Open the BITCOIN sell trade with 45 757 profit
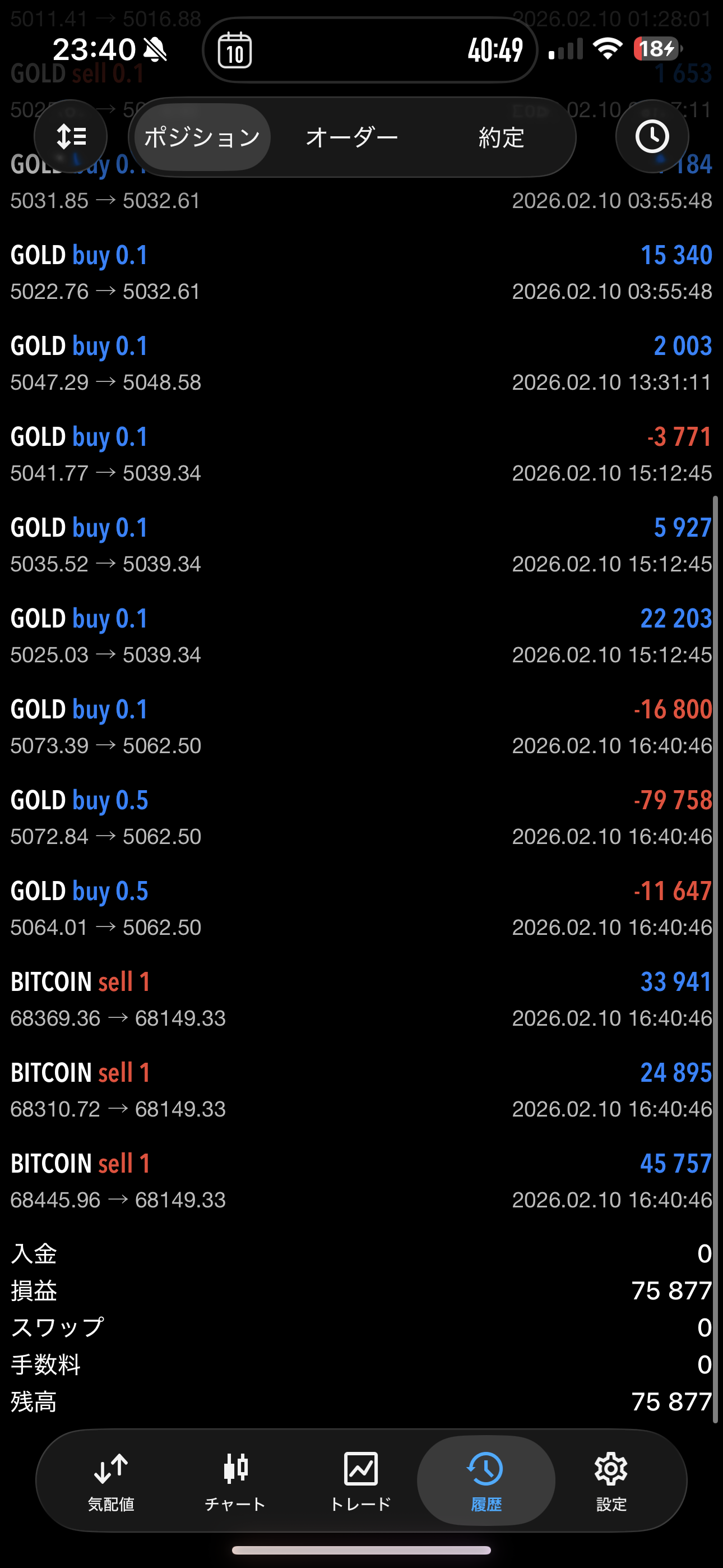Viewport: 723px width, 1568px height. pyautogui.click(x=361, y=1181)
